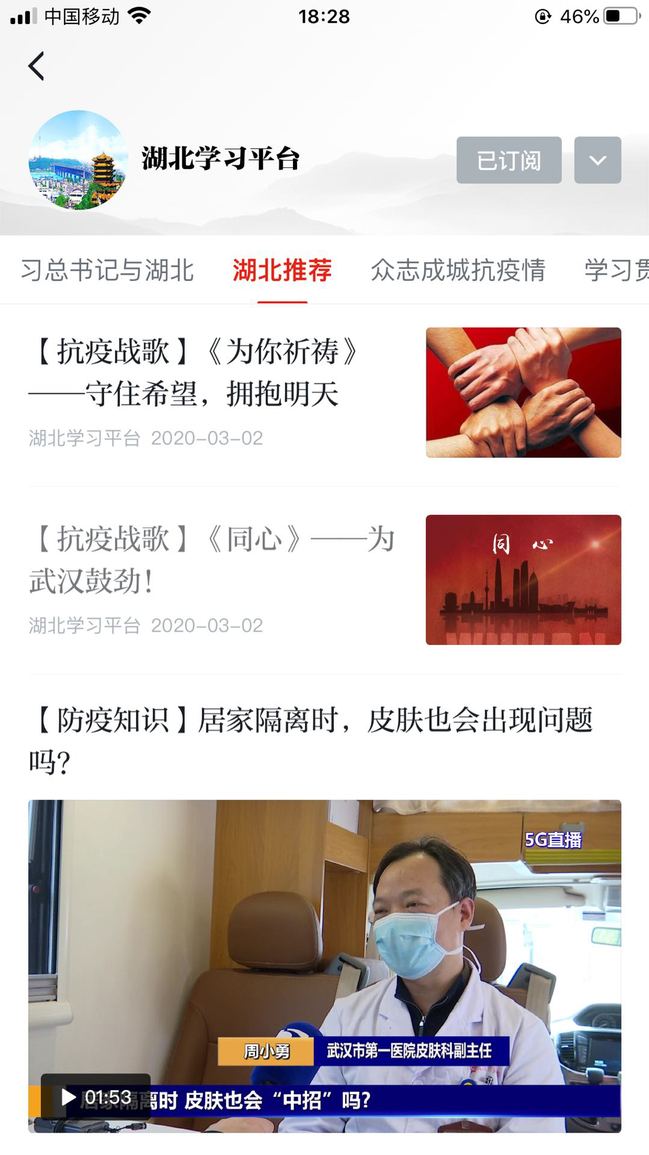Switch to the 众志成城抗疫情 tab

tap(458, 270)
